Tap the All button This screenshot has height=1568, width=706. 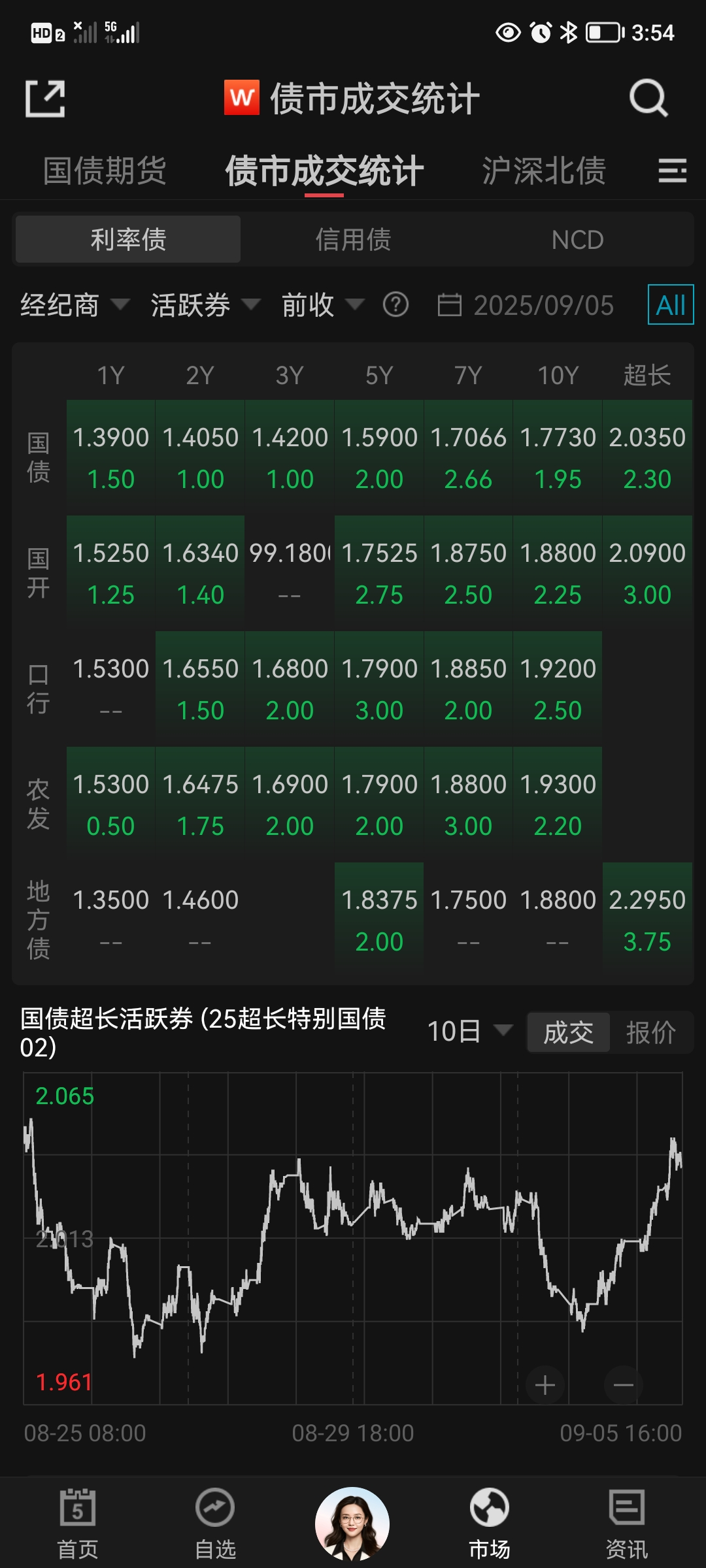pyautogui.click(x=670, y=304)
